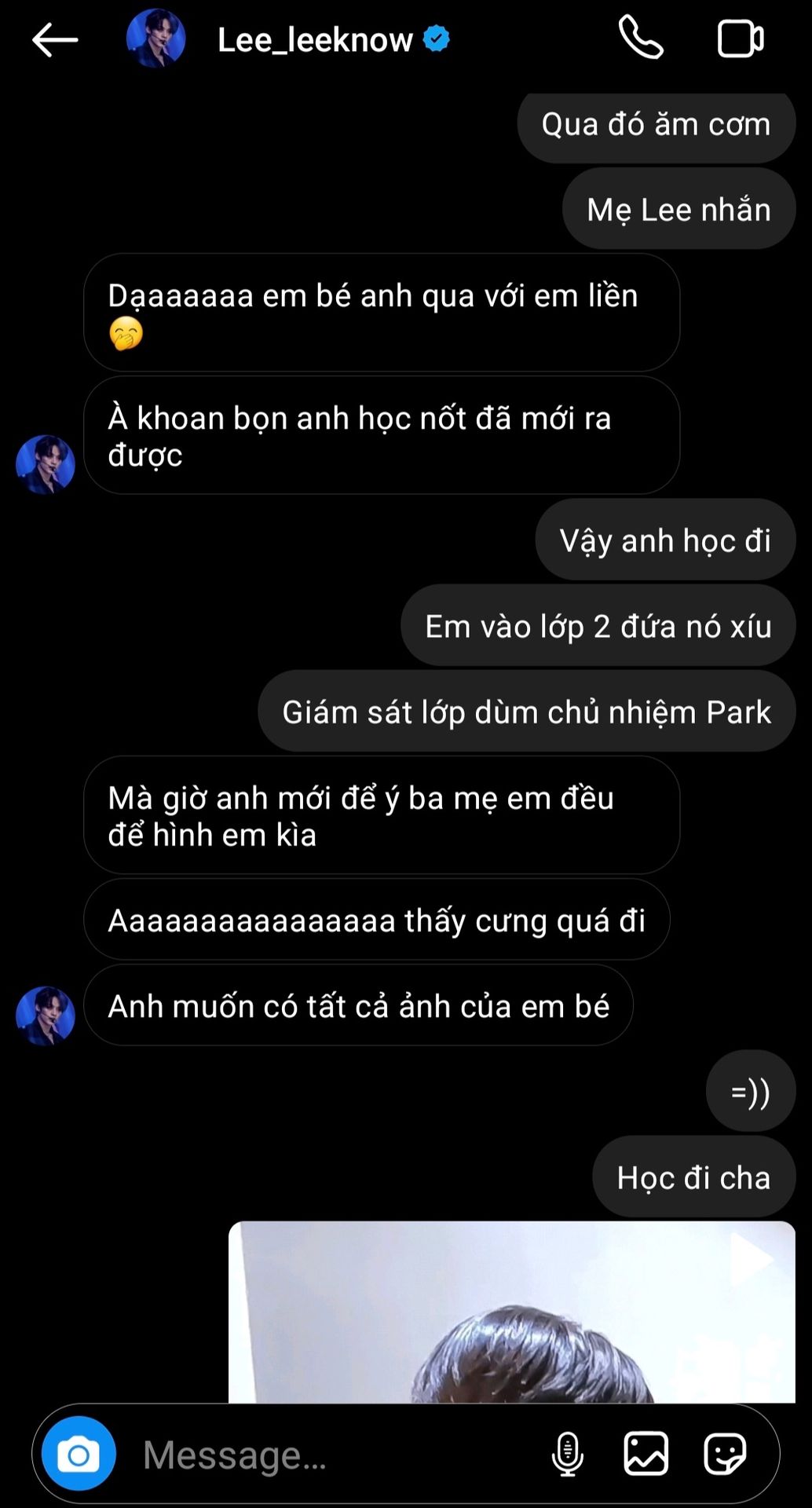Image resolution: width=812 pixels, height=1508 pixels.
Task: Open the gallery image picker
Action: [646, 1454]
